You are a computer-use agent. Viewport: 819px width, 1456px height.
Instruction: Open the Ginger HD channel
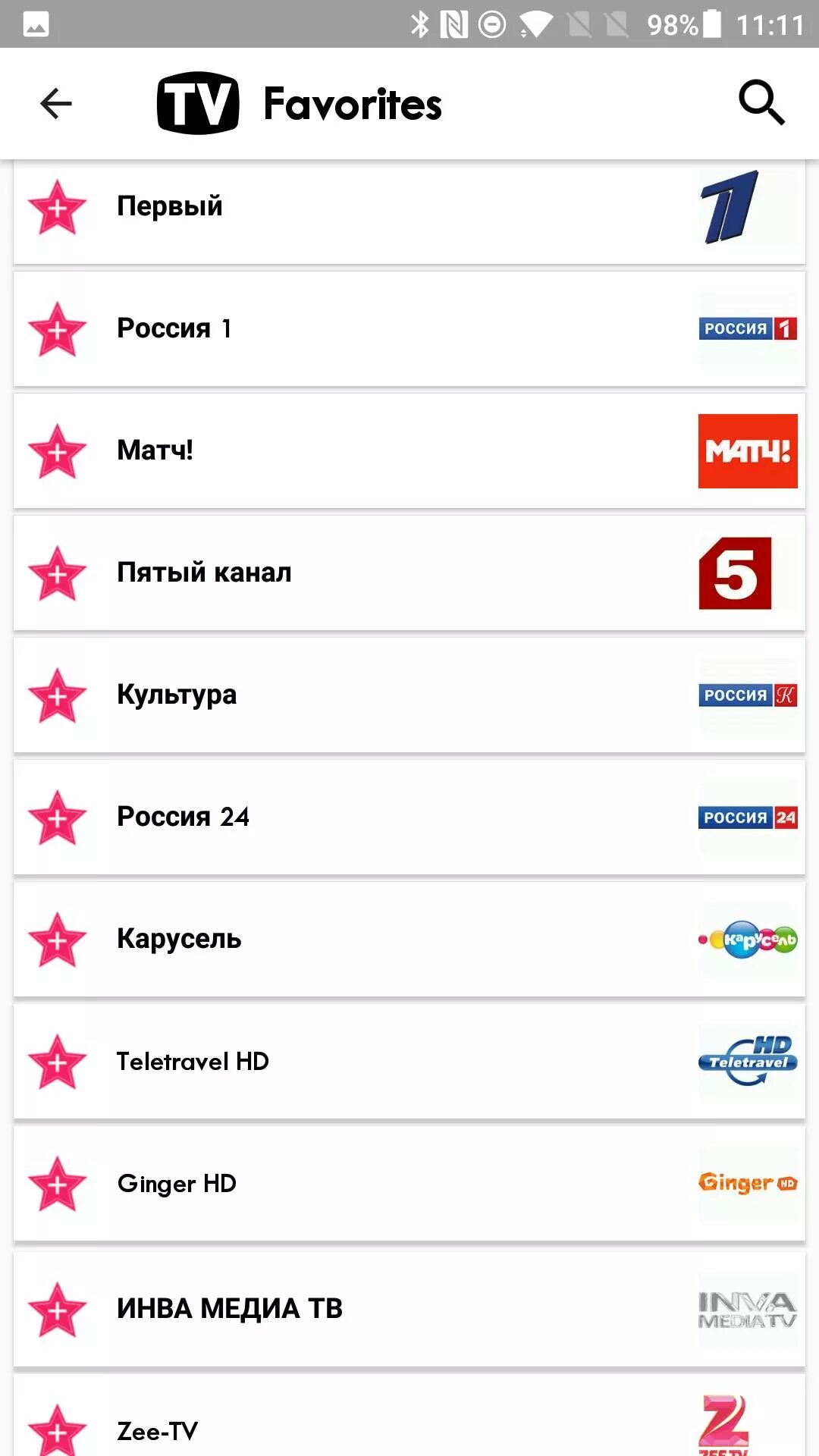tap(177, 1184)
